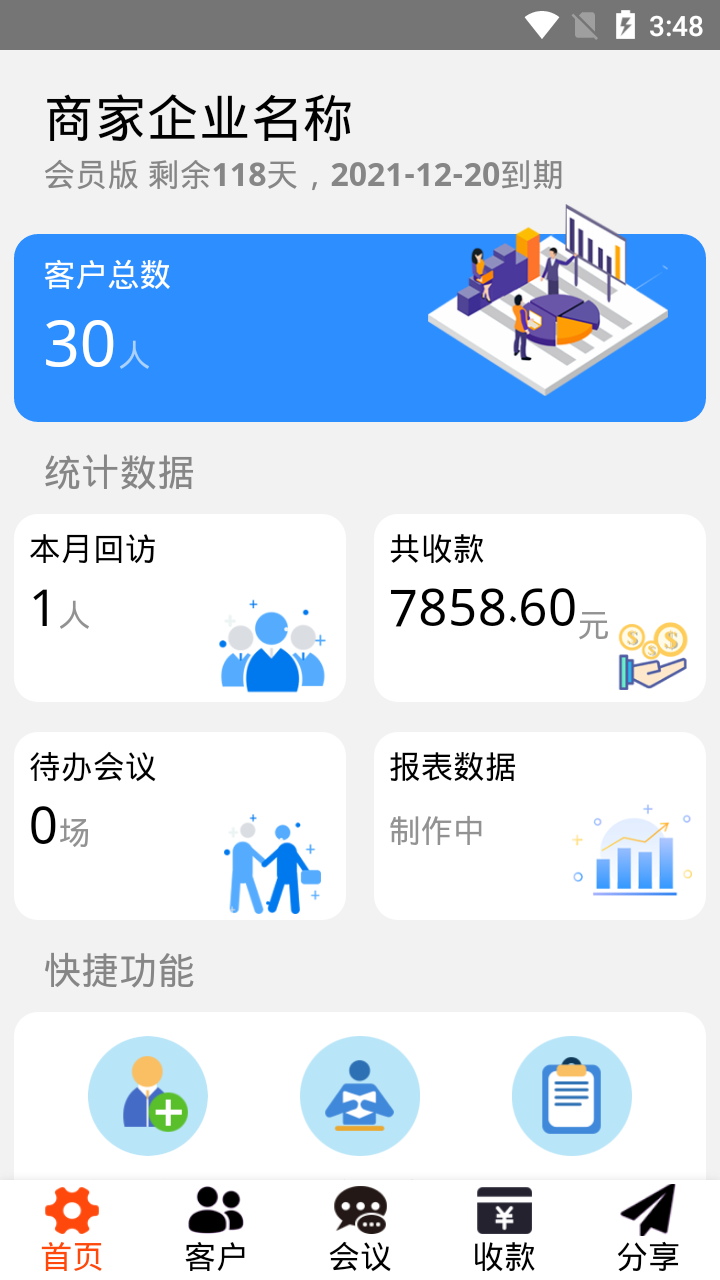Tap the add customer shortcut icon
The width and height of the screenshot is (720, 1280).
[x=148, y=1096]
